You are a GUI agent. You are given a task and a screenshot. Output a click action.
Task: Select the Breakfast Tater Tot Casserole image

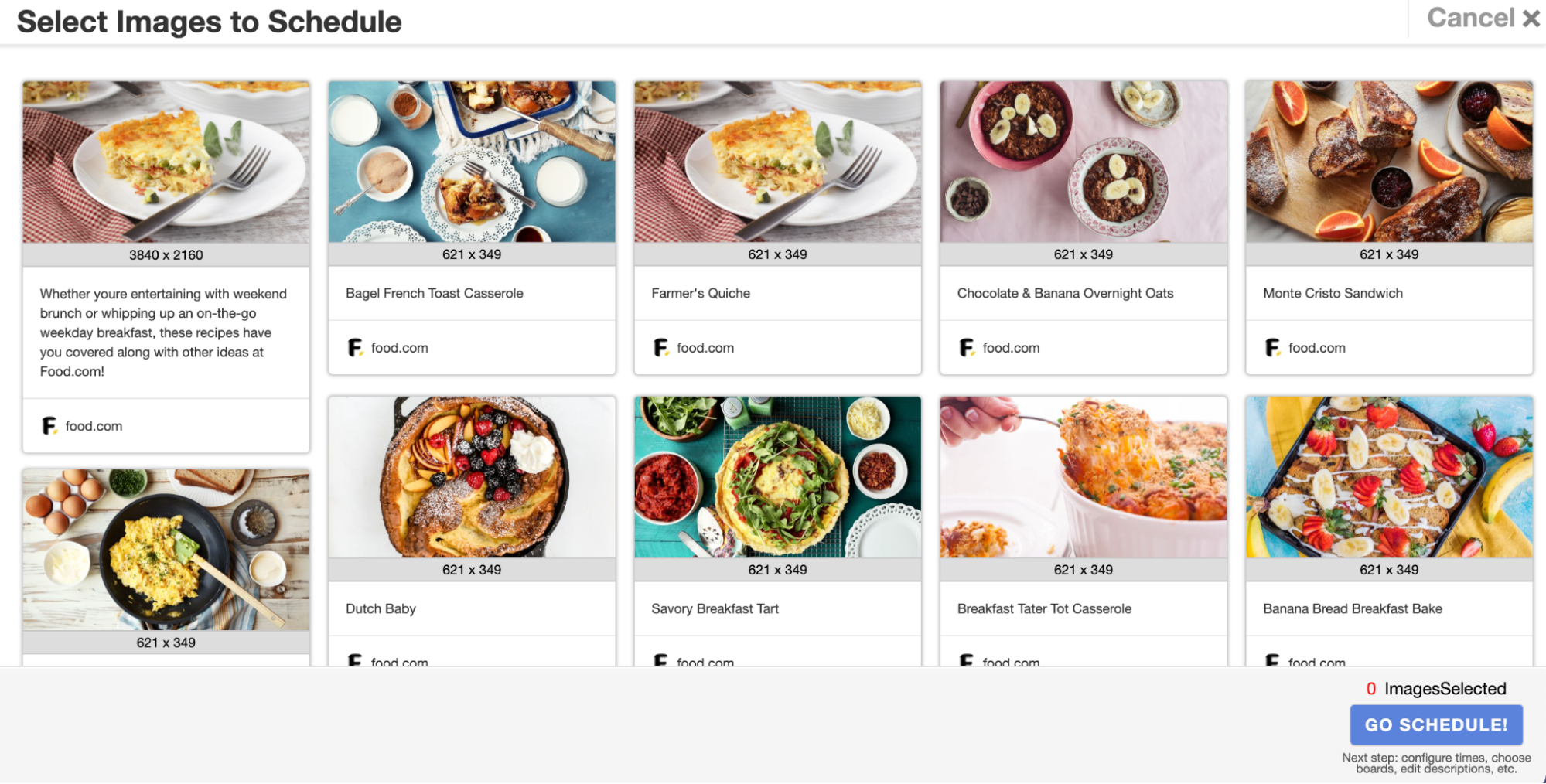point(1083,477)
